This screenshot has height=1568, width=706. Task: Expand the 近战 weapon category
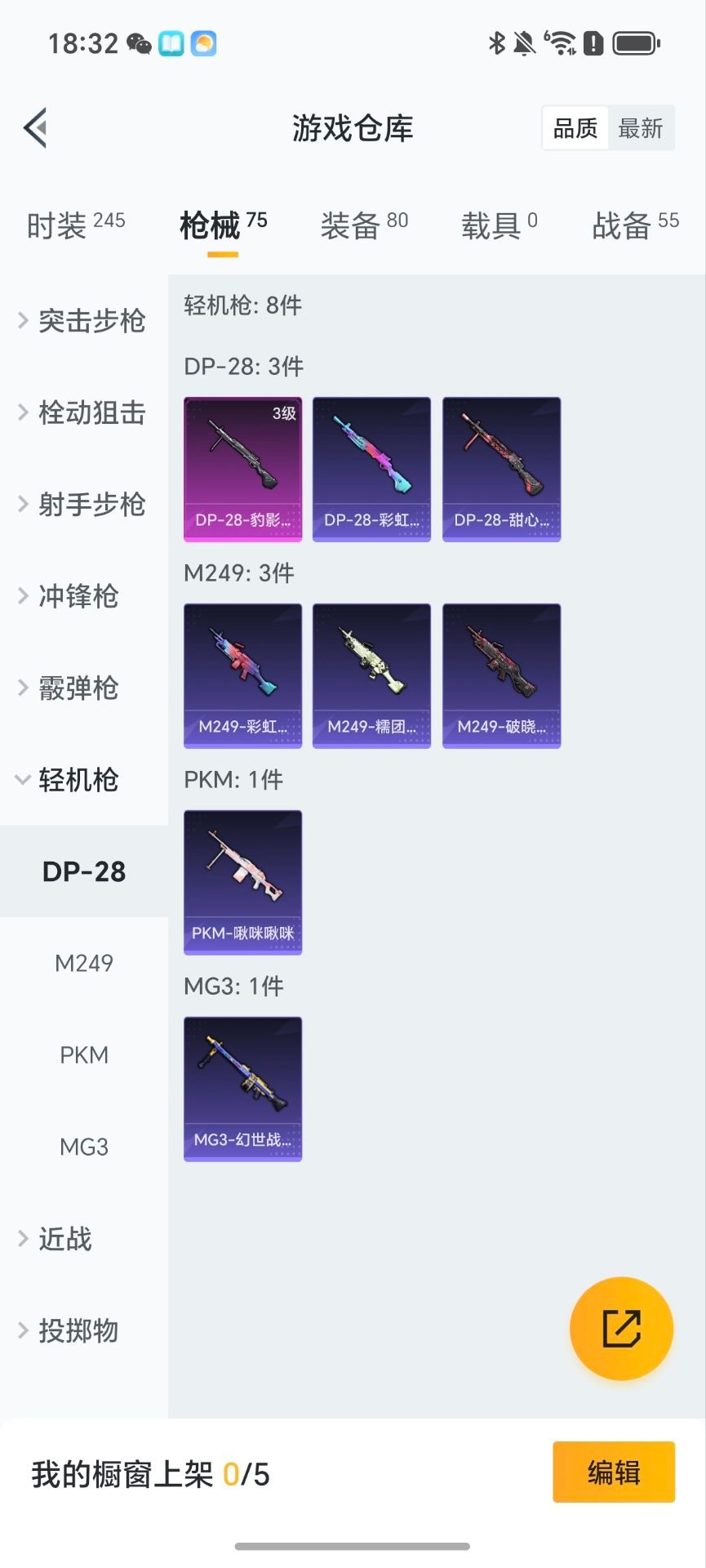[65, 1239]
